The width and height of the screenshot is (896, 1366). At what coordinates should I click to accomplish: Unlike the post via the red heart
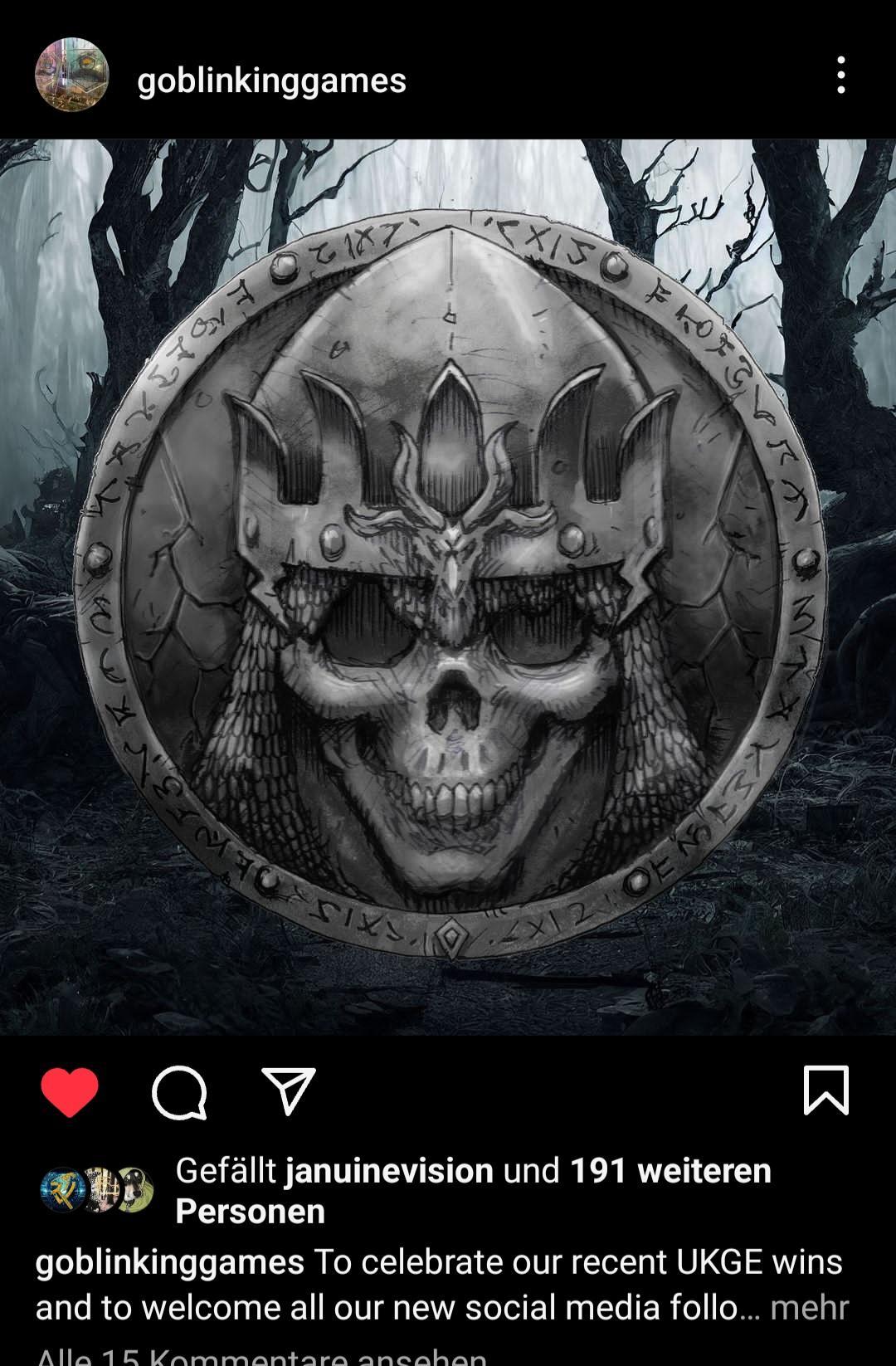coord(70,1092)
